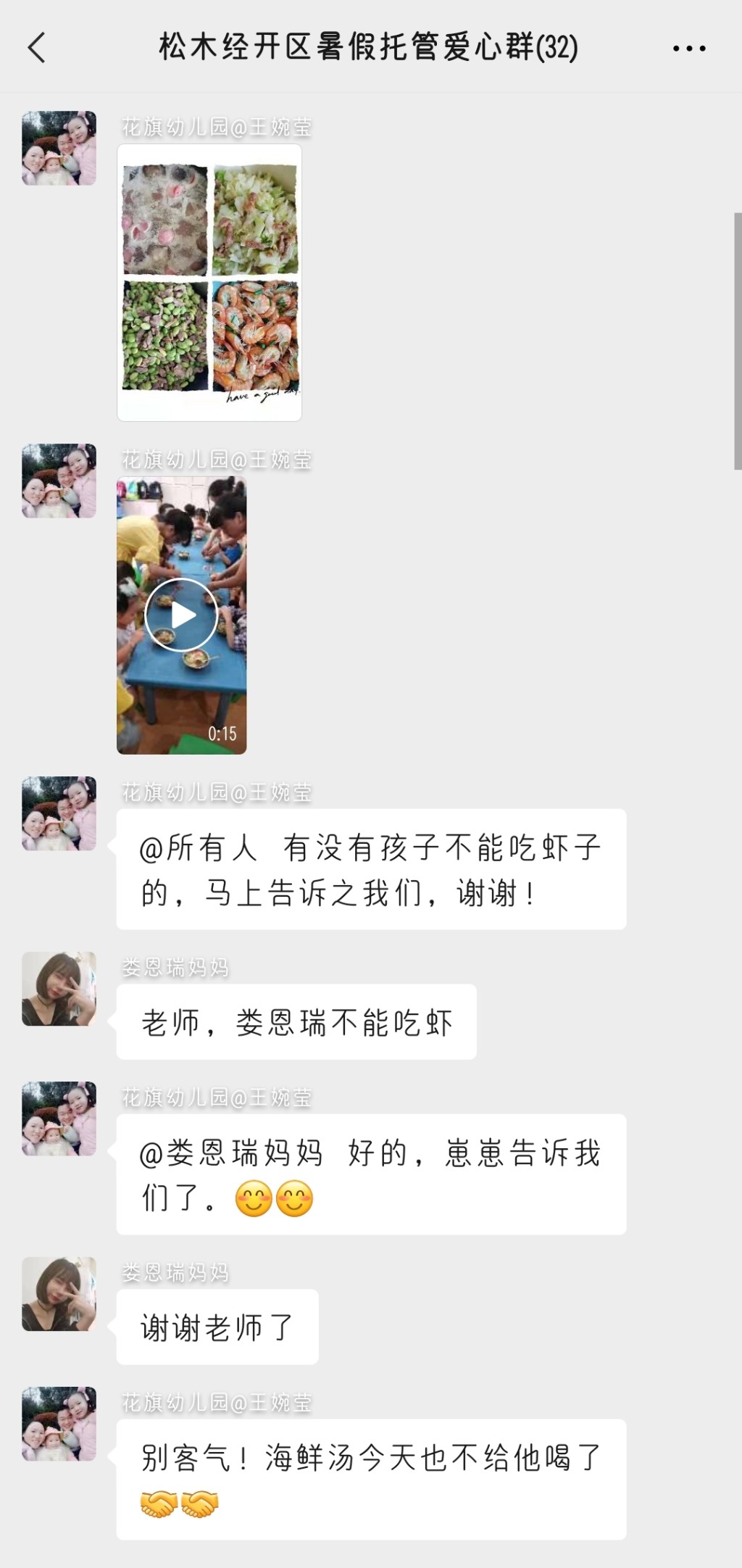Play the 0:15 children mealtime video
The height and width of the screenshot is (1568, 742).
pyautogui.click(x=181, y=615)
